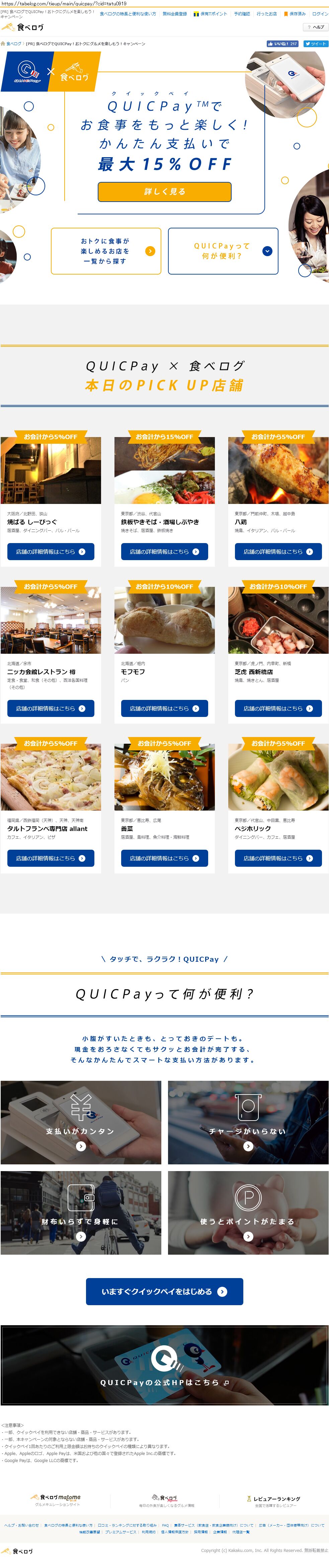
Task: Open store details for モフモフ
Action: [x=165, y=709]
